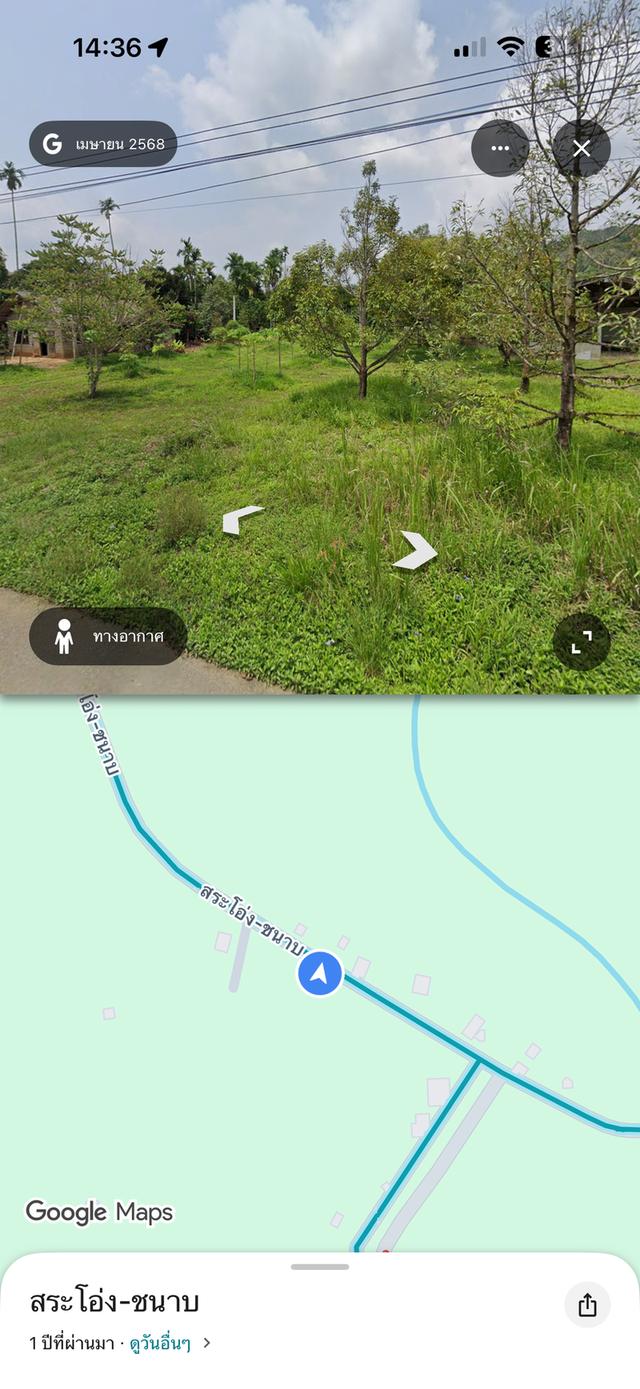Expand the bottom sheet handle

pos(320,1267)
